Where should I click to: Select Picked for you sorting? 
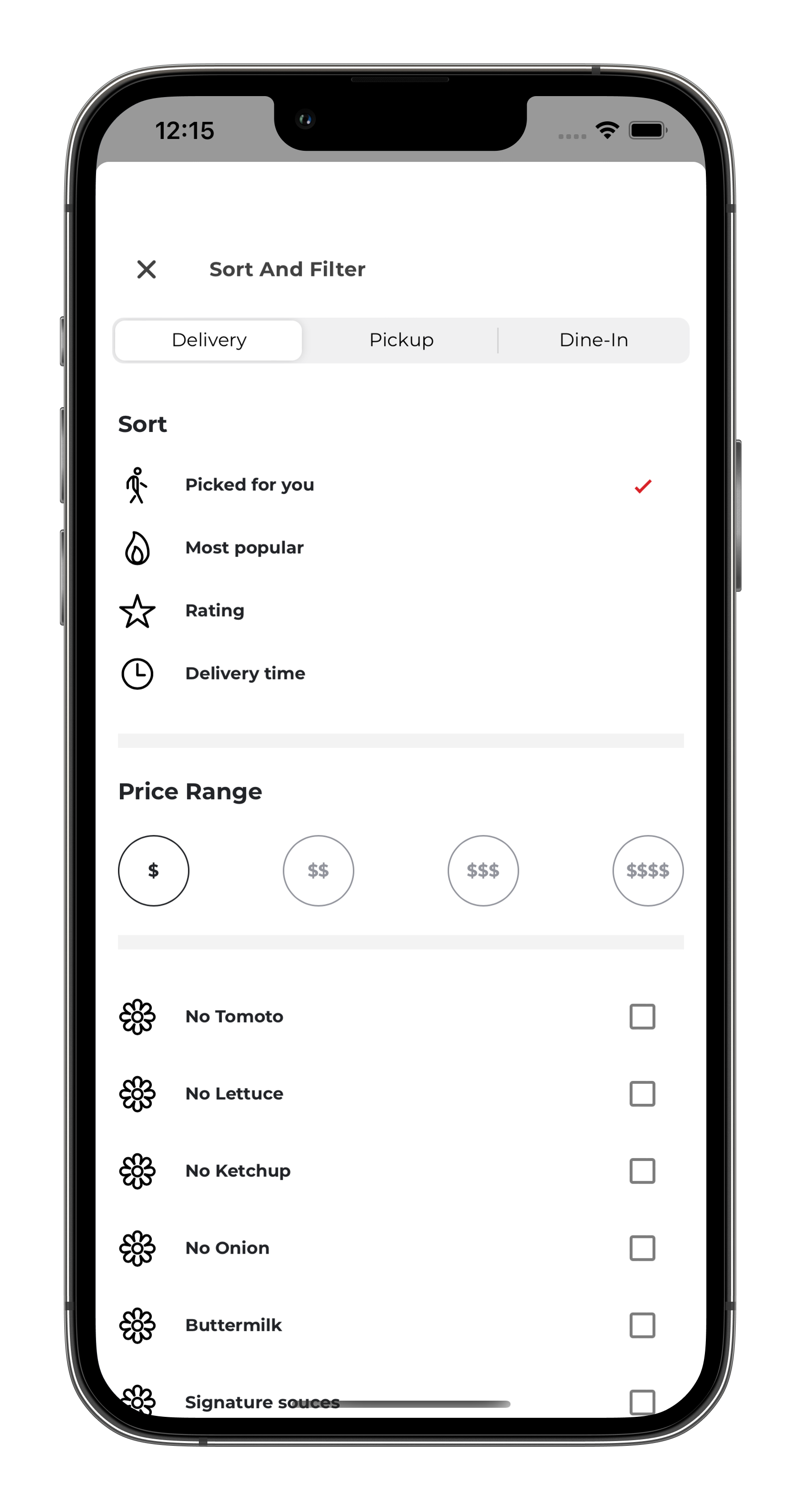[249, 485]
